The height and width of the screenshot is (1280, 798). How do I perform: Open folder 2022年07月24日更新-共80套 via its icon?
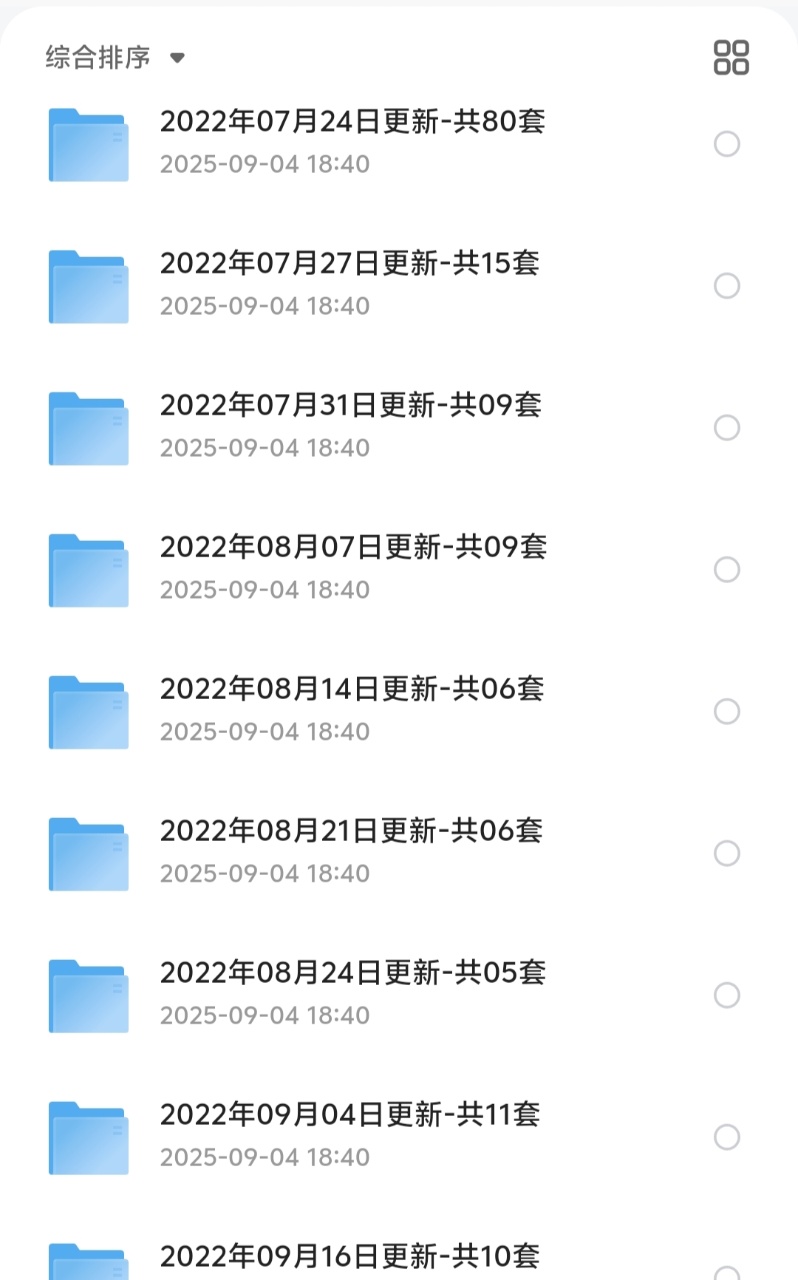coord(88,143)
